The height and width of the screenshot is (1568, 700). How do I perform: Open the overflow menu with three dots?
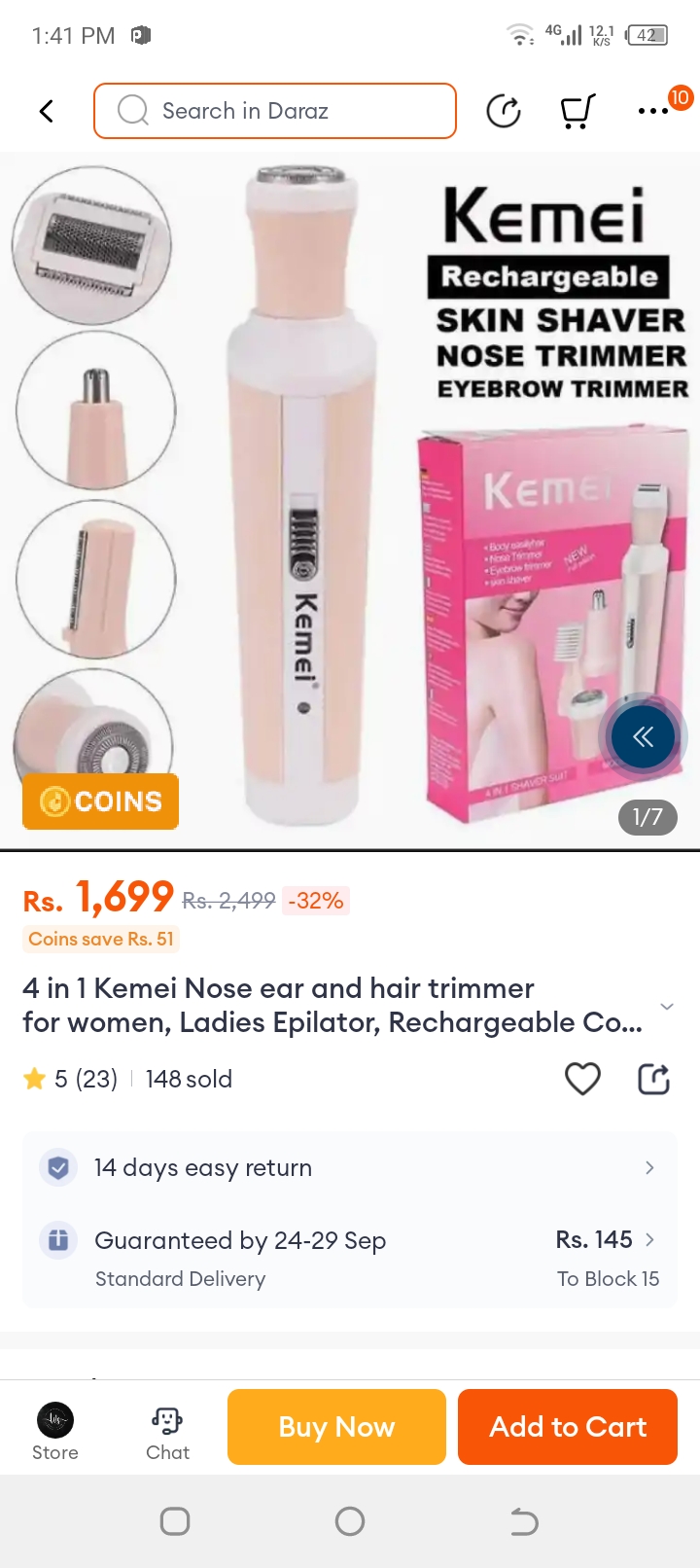(652, 111)
